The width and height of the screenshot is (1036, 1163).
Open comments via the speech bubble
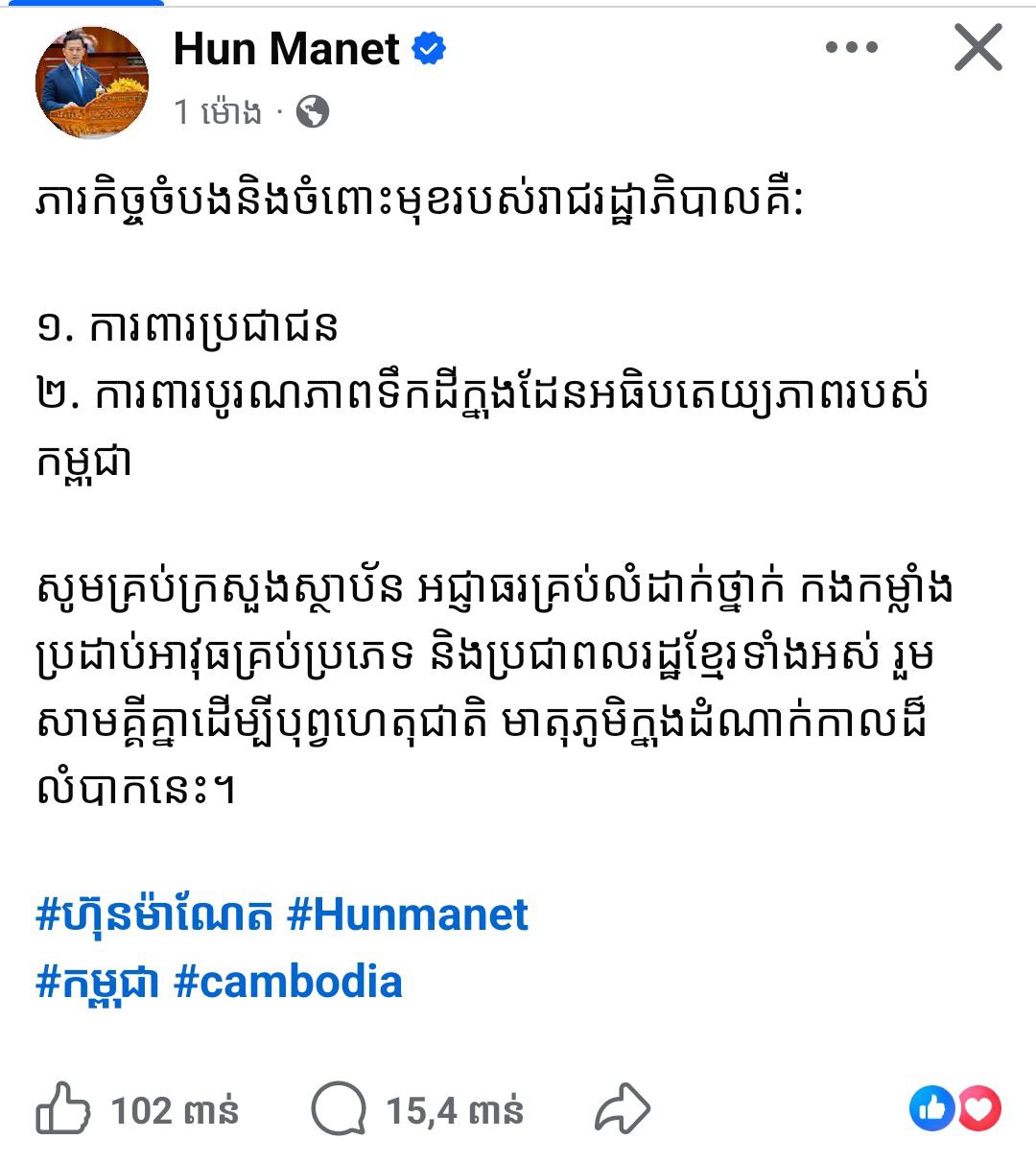339,1110
